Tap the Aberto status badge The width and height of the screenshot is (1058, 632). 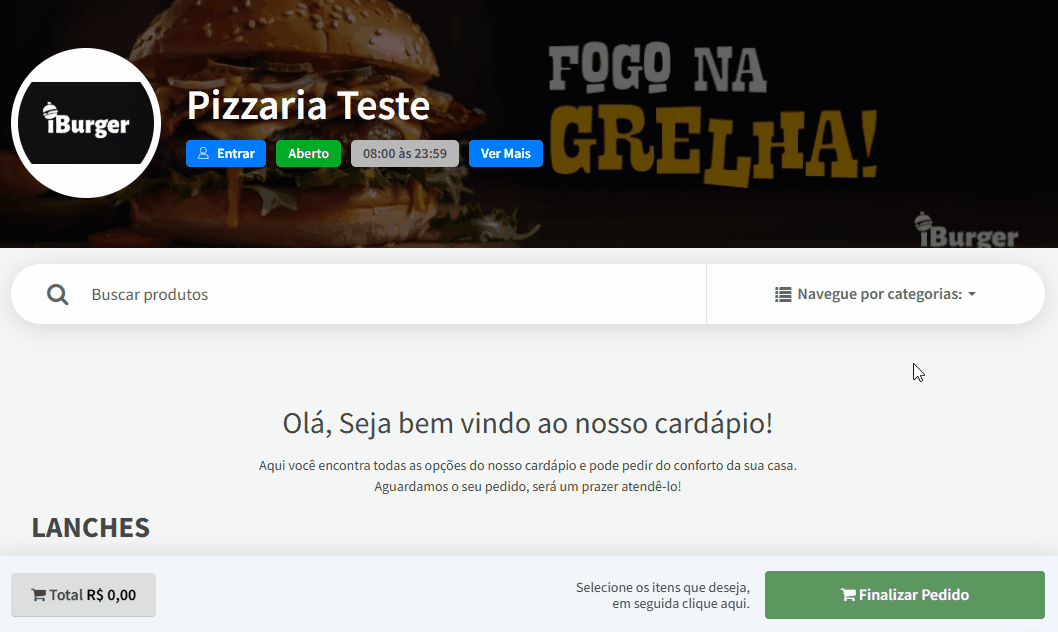click(308, 154)
